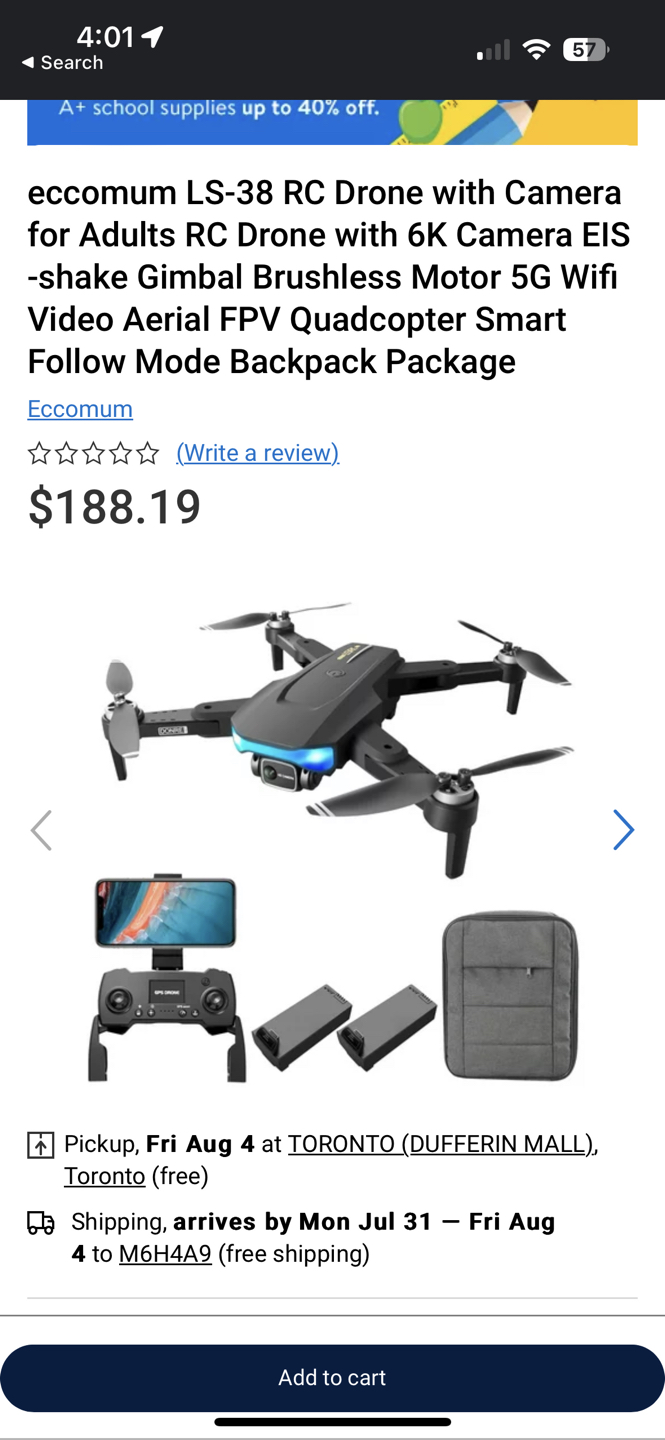Change pickup store TORONTO (DUFFERIN MALL)
The image size is (665, 1440).
pyautogui.click(x=441, y=1144)
